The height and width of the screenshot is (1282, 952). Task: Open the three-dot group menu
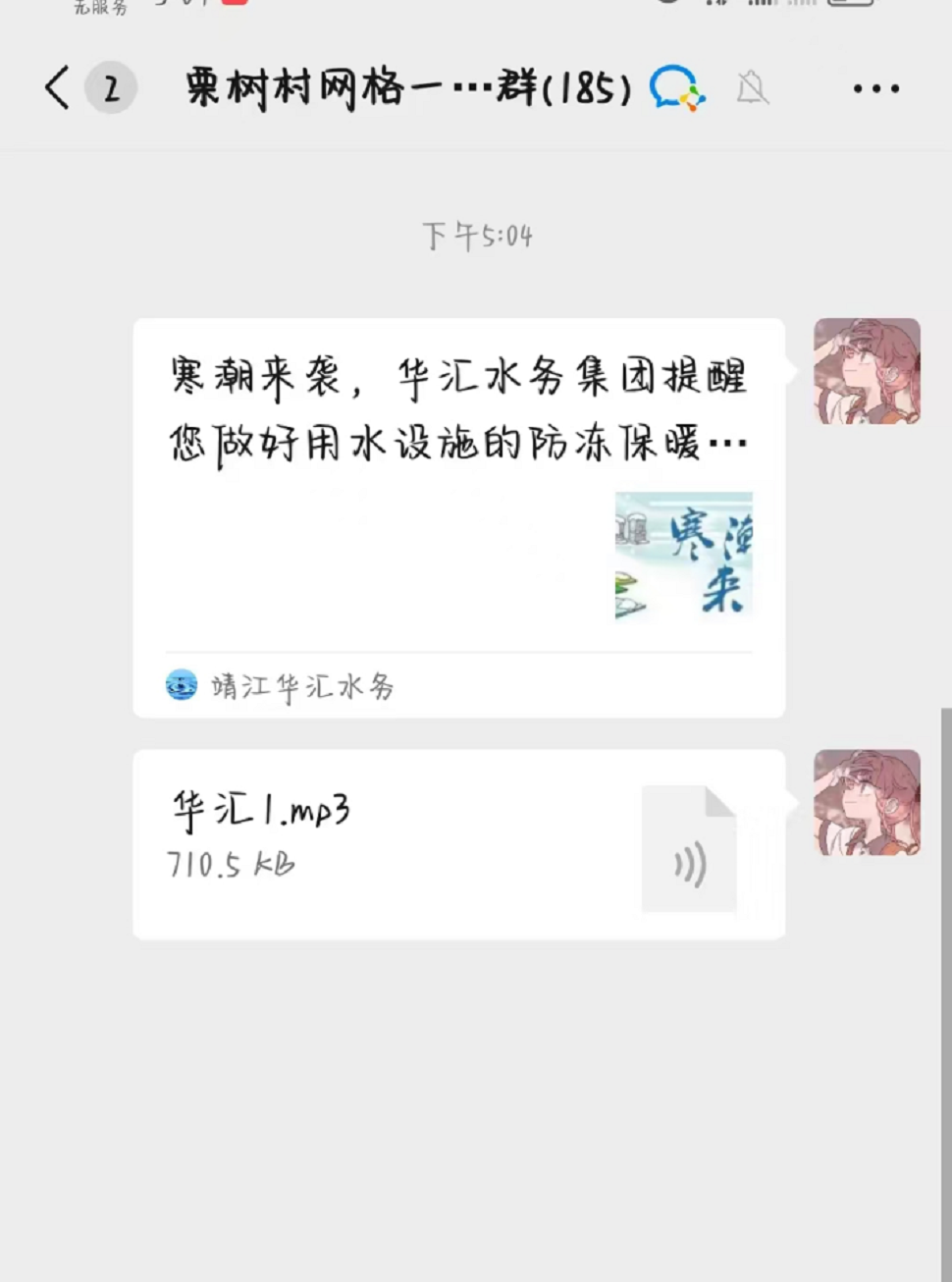(875, 89)
